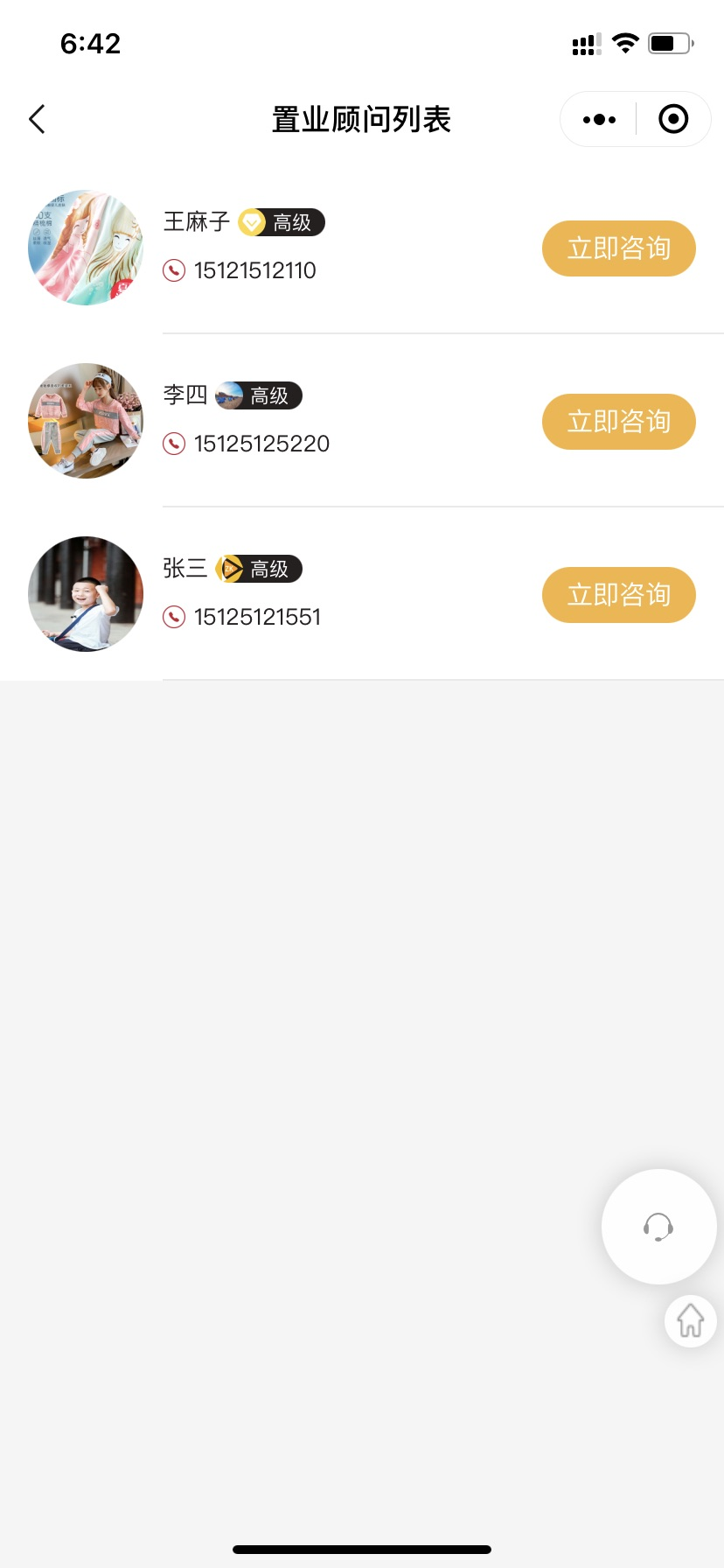Select 张三's profile photo
This screenshot has height=1568, width=724.
tap(86, 594)
